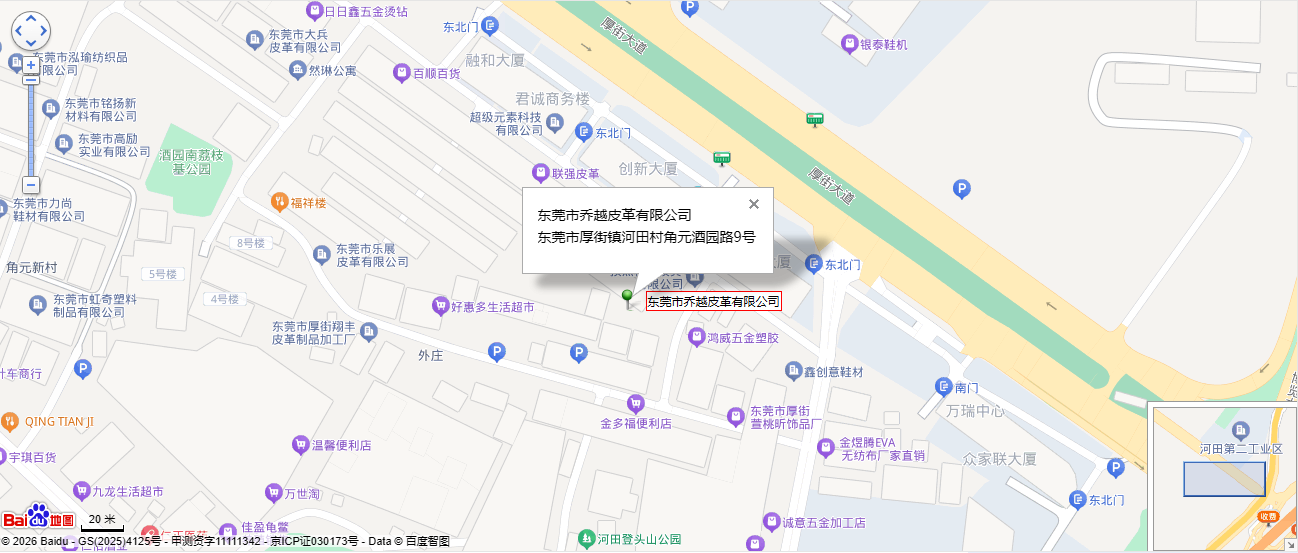This screenshot has height=553, width=1298.
Task: Pan map left with compass arrow
Action: [x=18, y=31]
